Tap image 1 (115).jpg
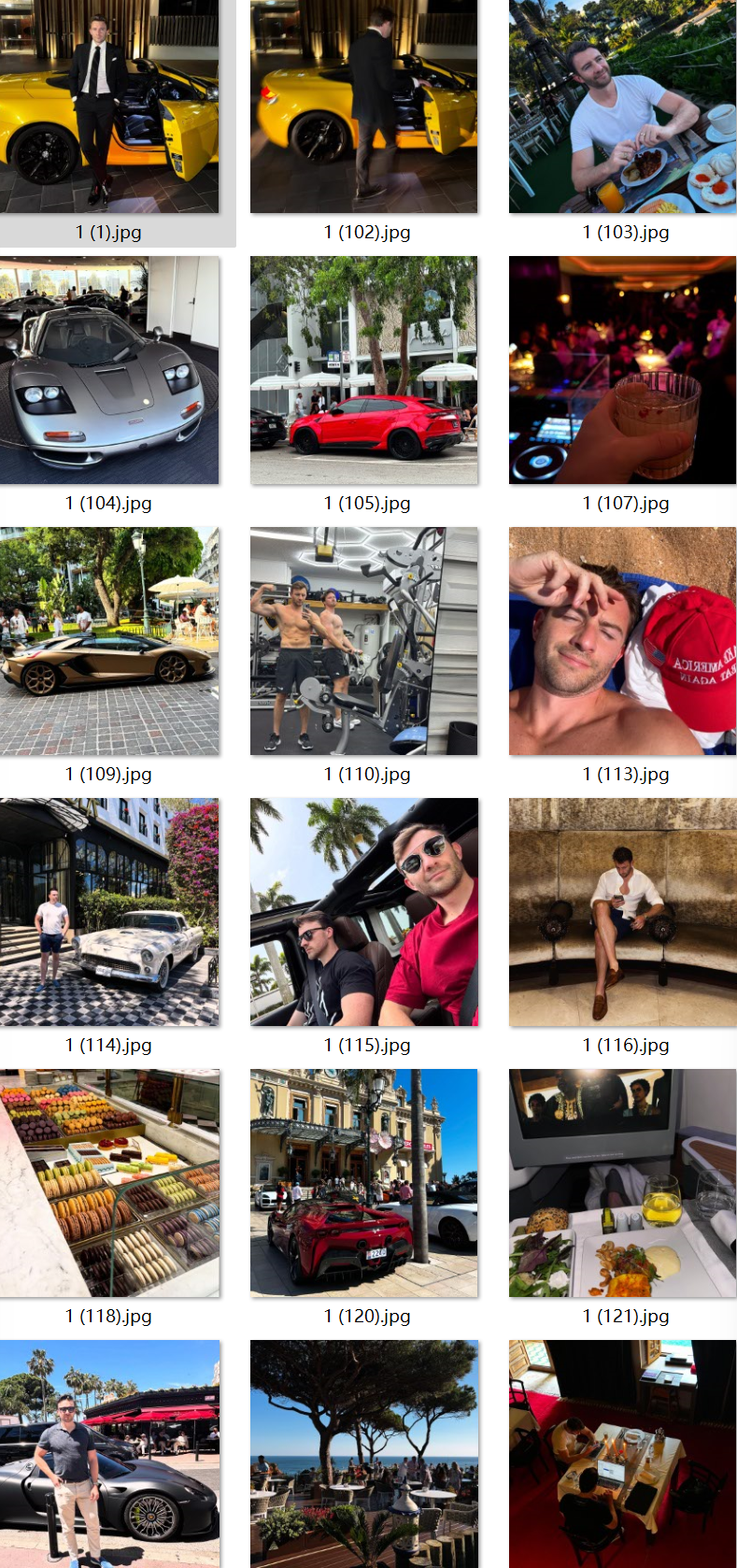This screenshot has width=737, height=1568. click(363, 912)
